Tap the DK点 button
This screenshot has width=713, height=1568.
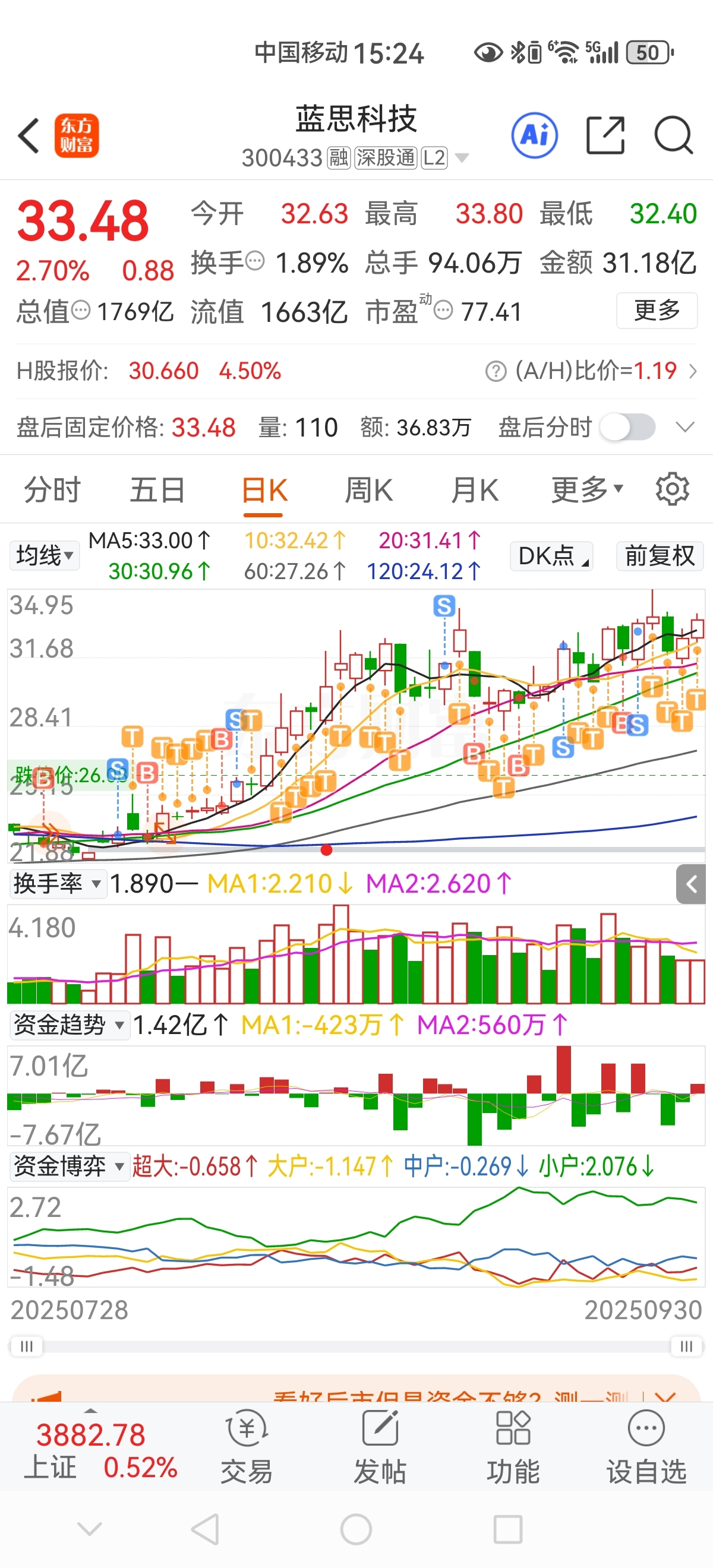click(551, 556)
